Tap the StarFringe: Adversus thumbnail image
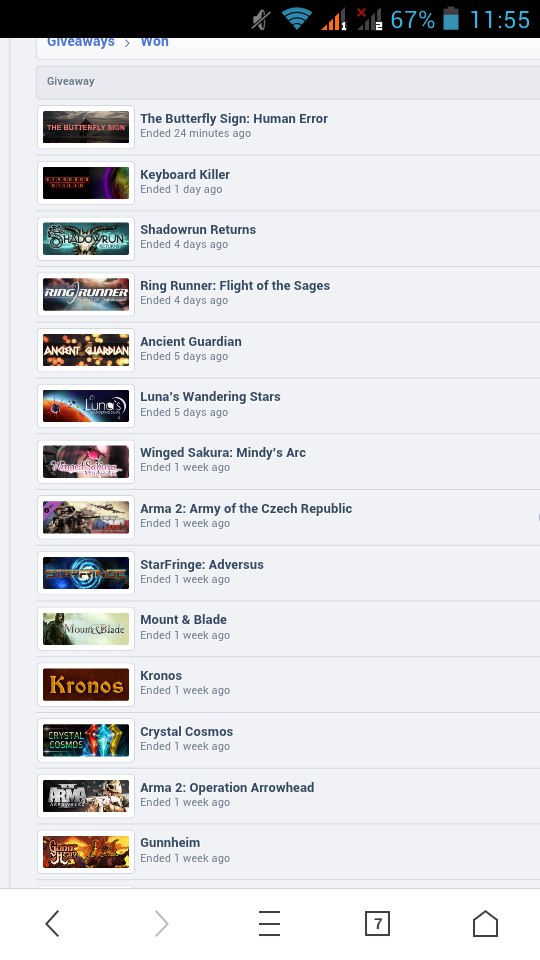Image resolution: width=540 pixels, height=960 pixels. (86, 573)
